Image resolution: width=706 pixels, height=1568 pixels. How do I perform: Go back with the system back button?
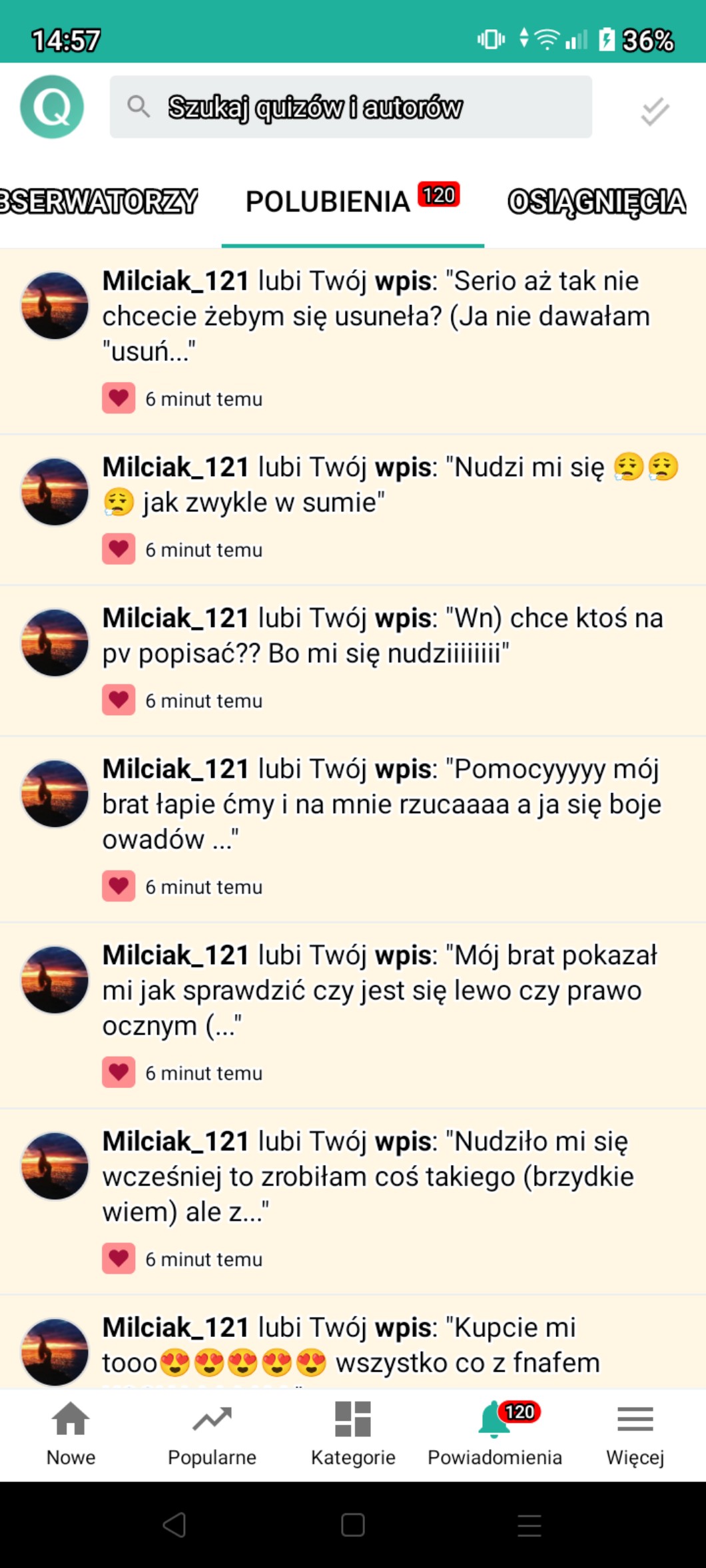click(x=175, y=1525)
